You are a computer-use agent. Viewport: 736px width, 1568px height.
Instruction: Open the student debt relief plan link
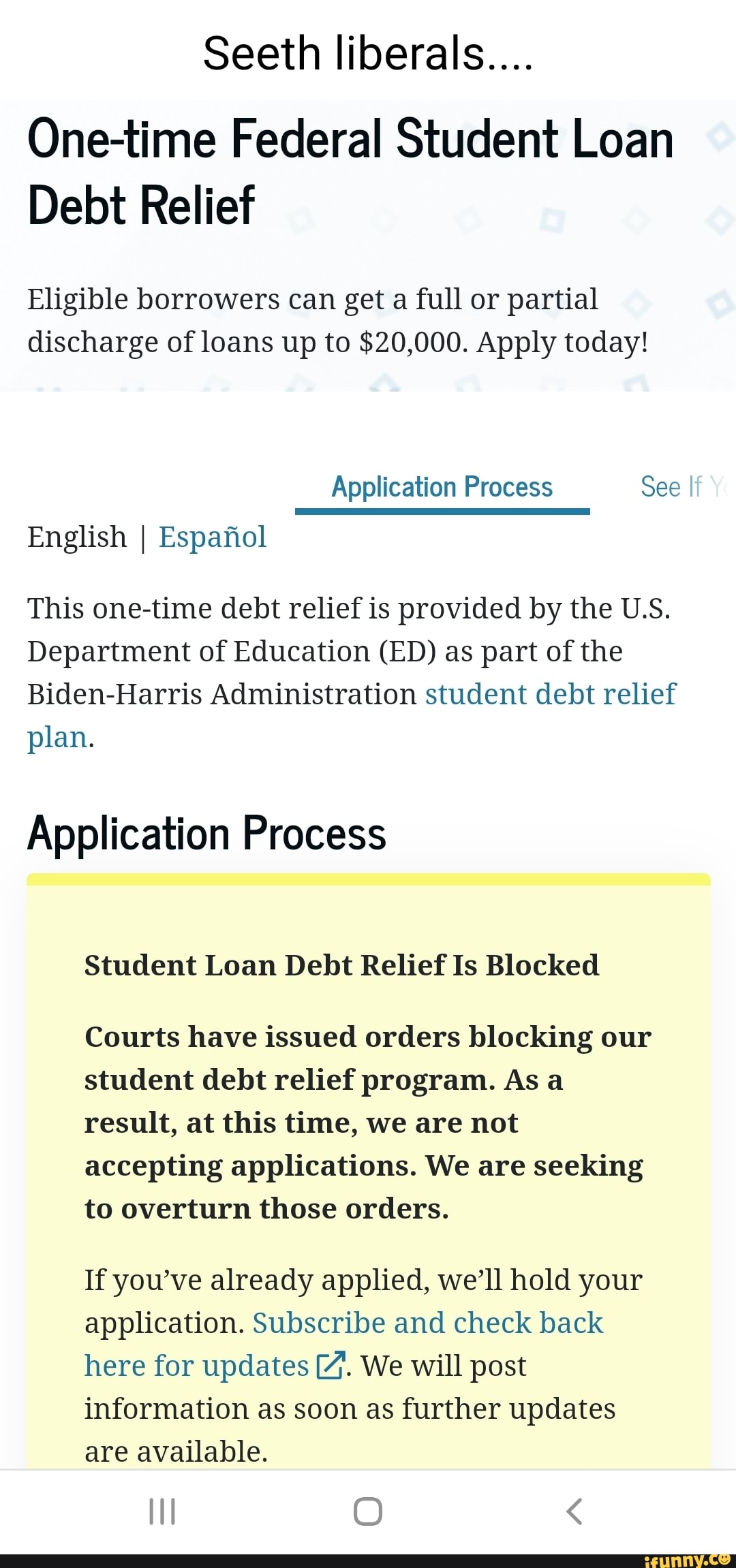(551, 693)
